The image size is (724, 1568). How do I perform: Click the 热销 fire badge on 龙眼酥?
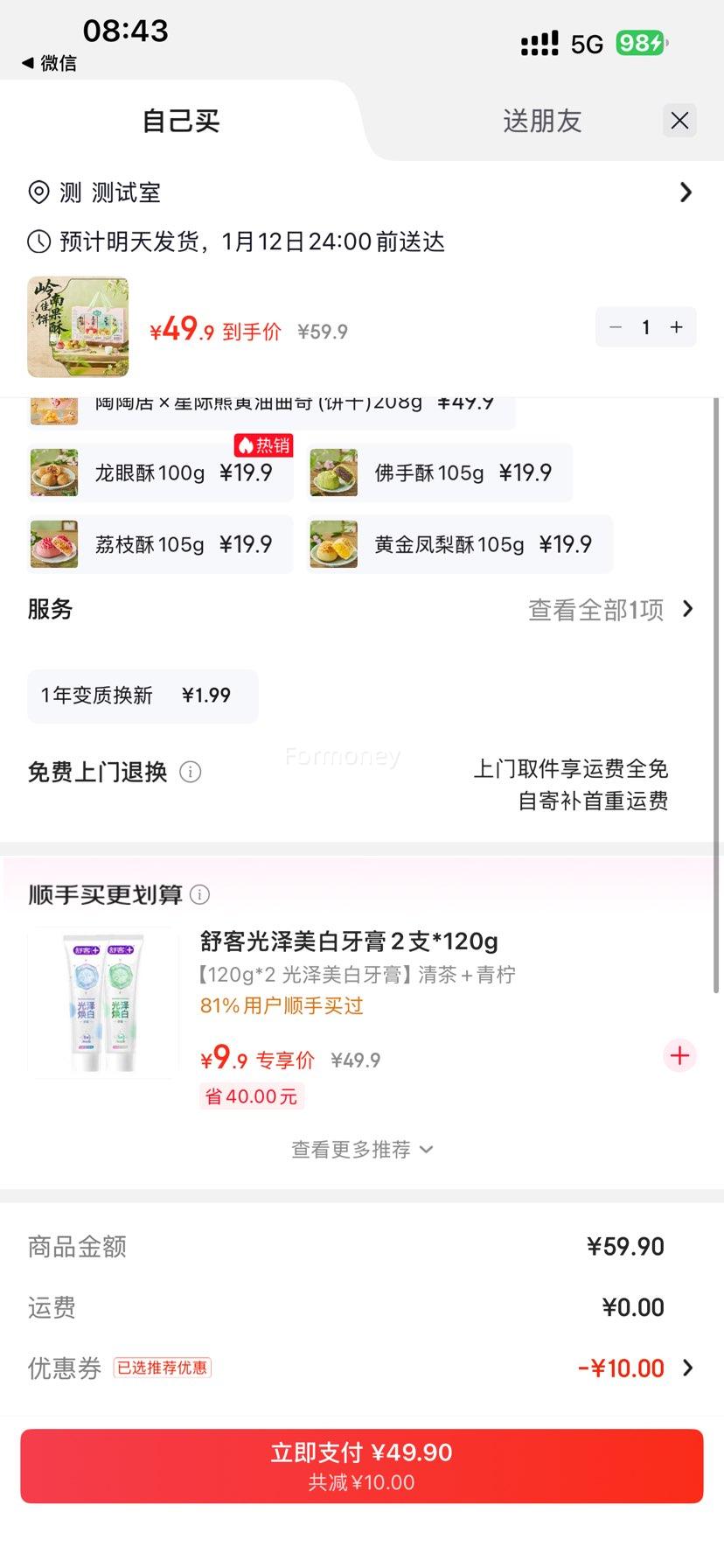click(262, 444)
